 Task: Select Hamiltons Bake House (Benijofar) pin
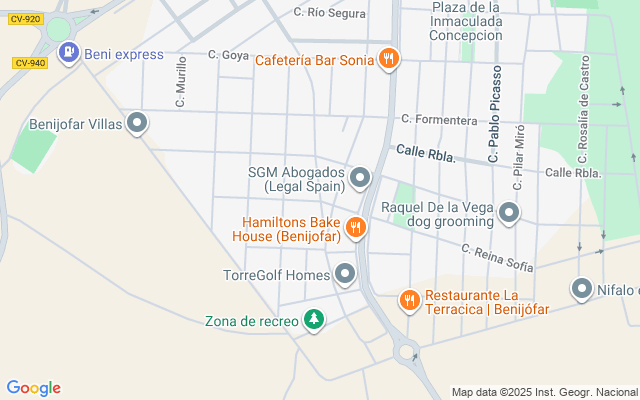click(x=356, y=228)
